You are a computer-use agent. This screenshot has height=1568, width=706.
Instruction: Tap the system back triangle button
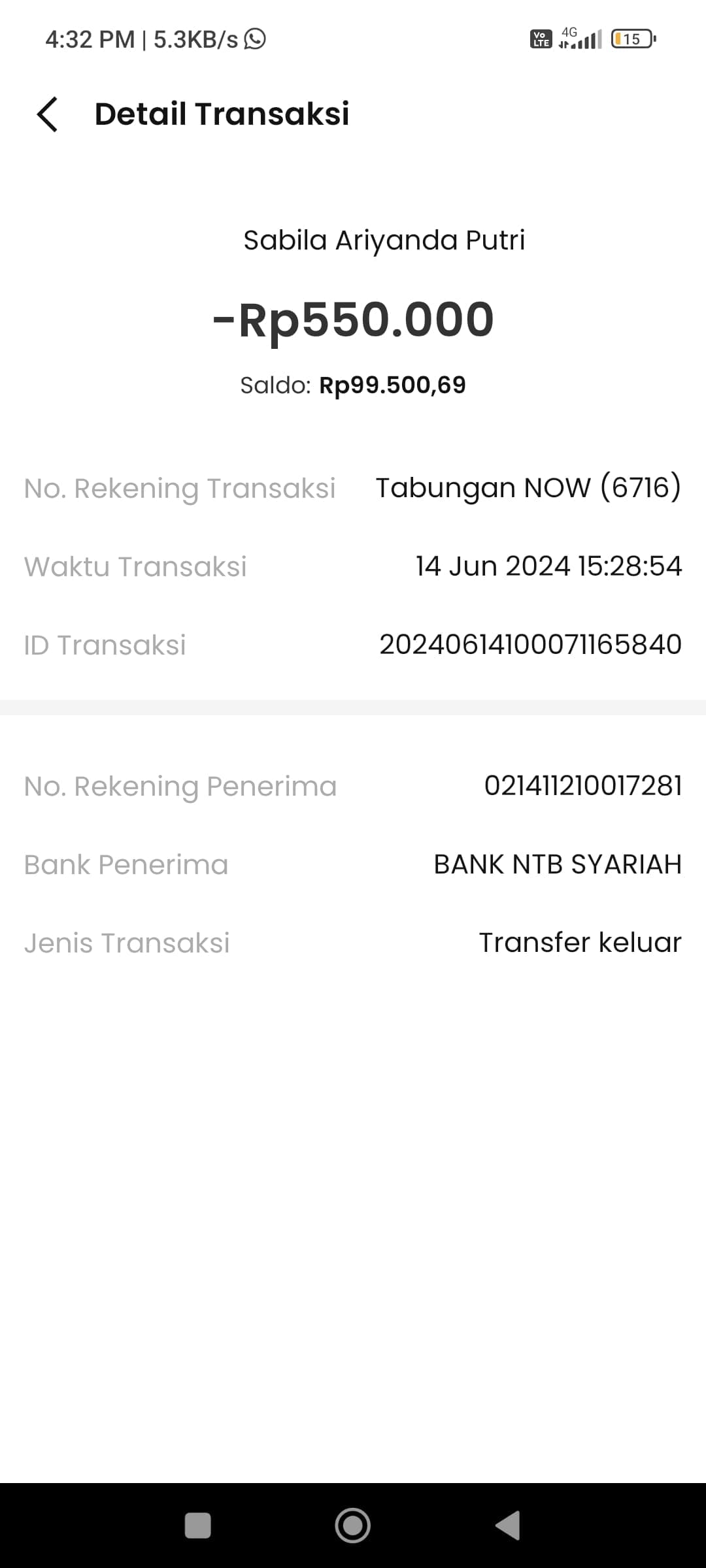pos(509,1526)
